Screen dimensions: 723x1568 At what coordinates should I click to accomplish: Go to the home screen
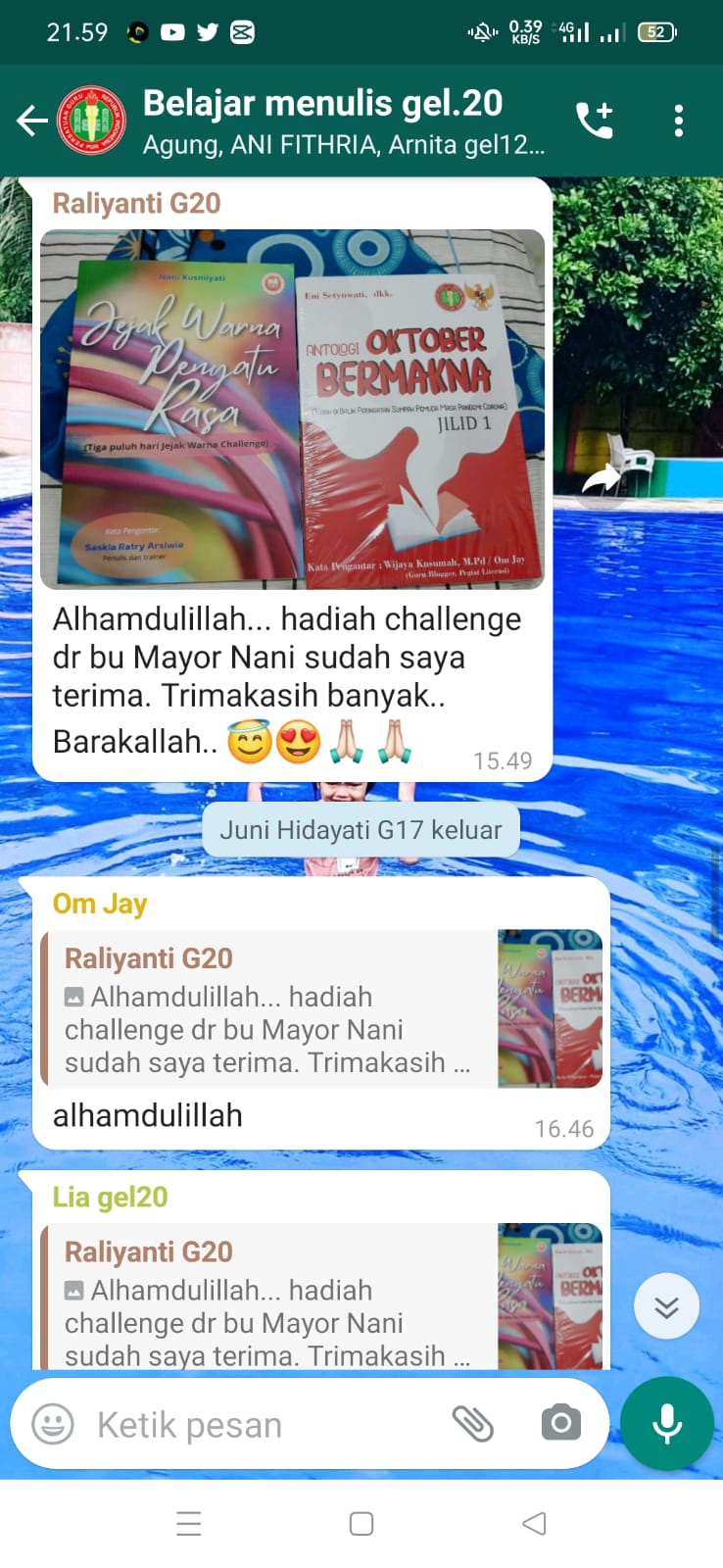coord(361,1523)
